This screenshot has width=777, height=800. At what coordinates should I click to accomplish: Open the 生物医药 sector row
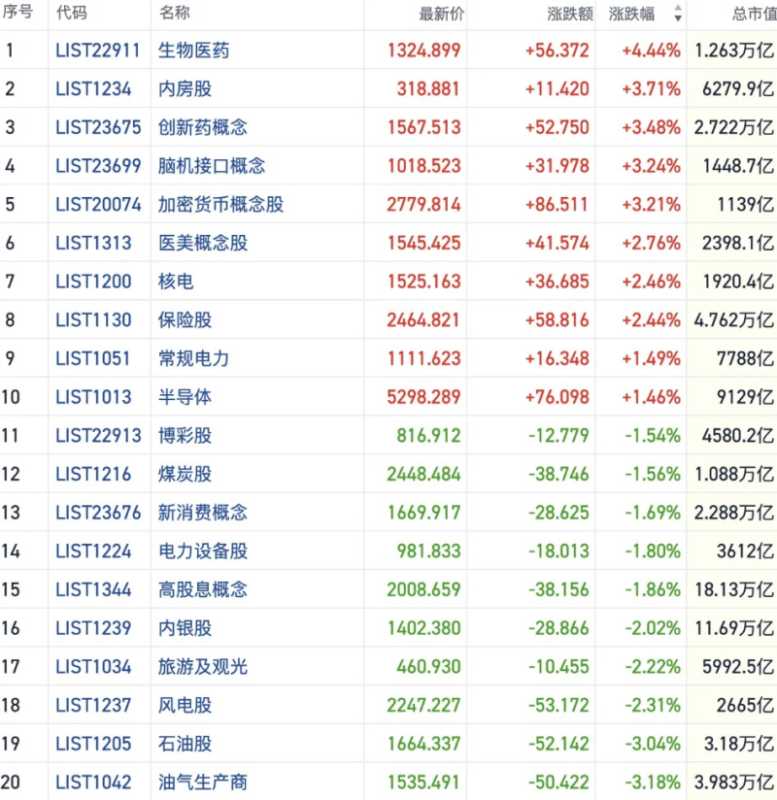pos(194,50)
